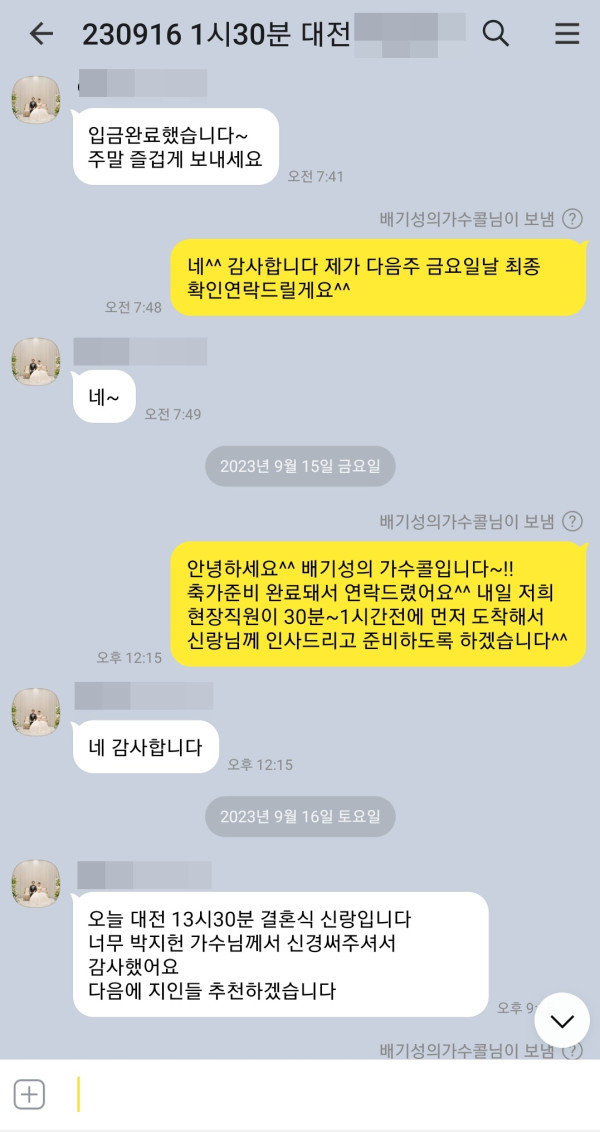Tap help icon above 안녕하세요 배기성의 가수콜 message
The width and height of the screenshot is (600, 1132).
coord(572,521)
